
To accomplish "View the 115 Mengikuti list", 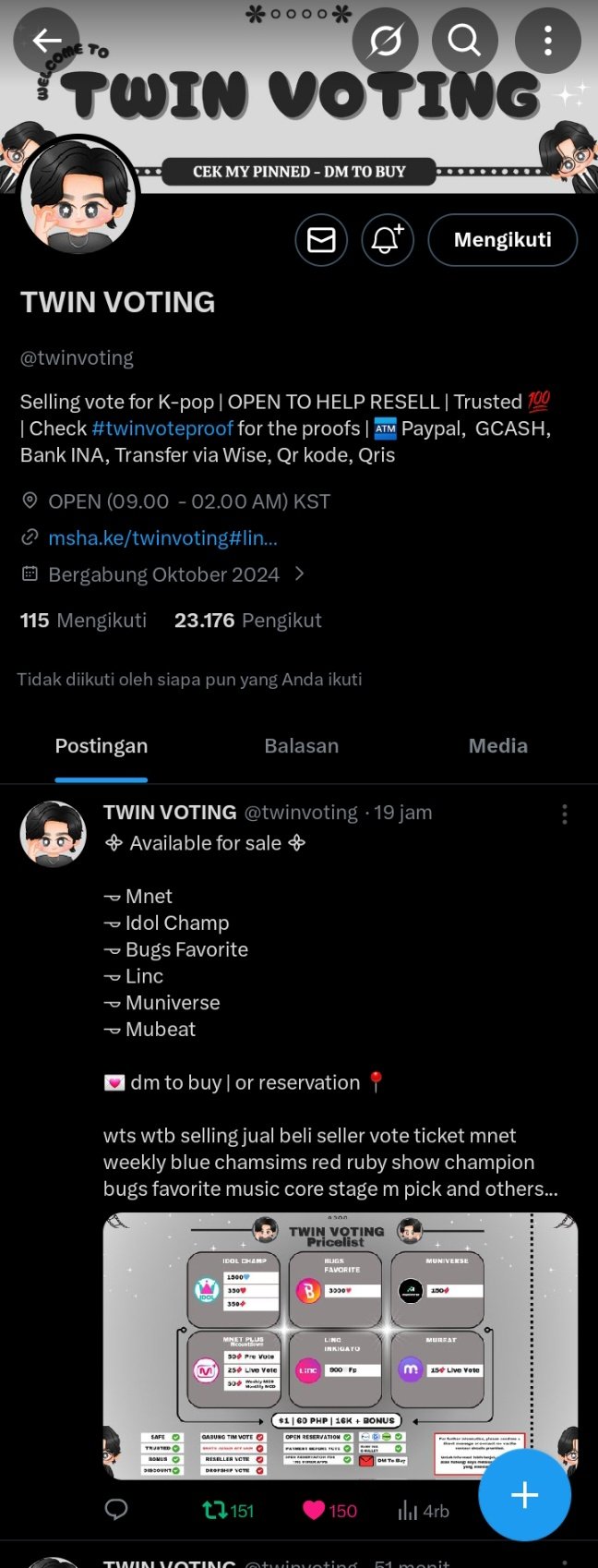I will [x=83, y=621].
